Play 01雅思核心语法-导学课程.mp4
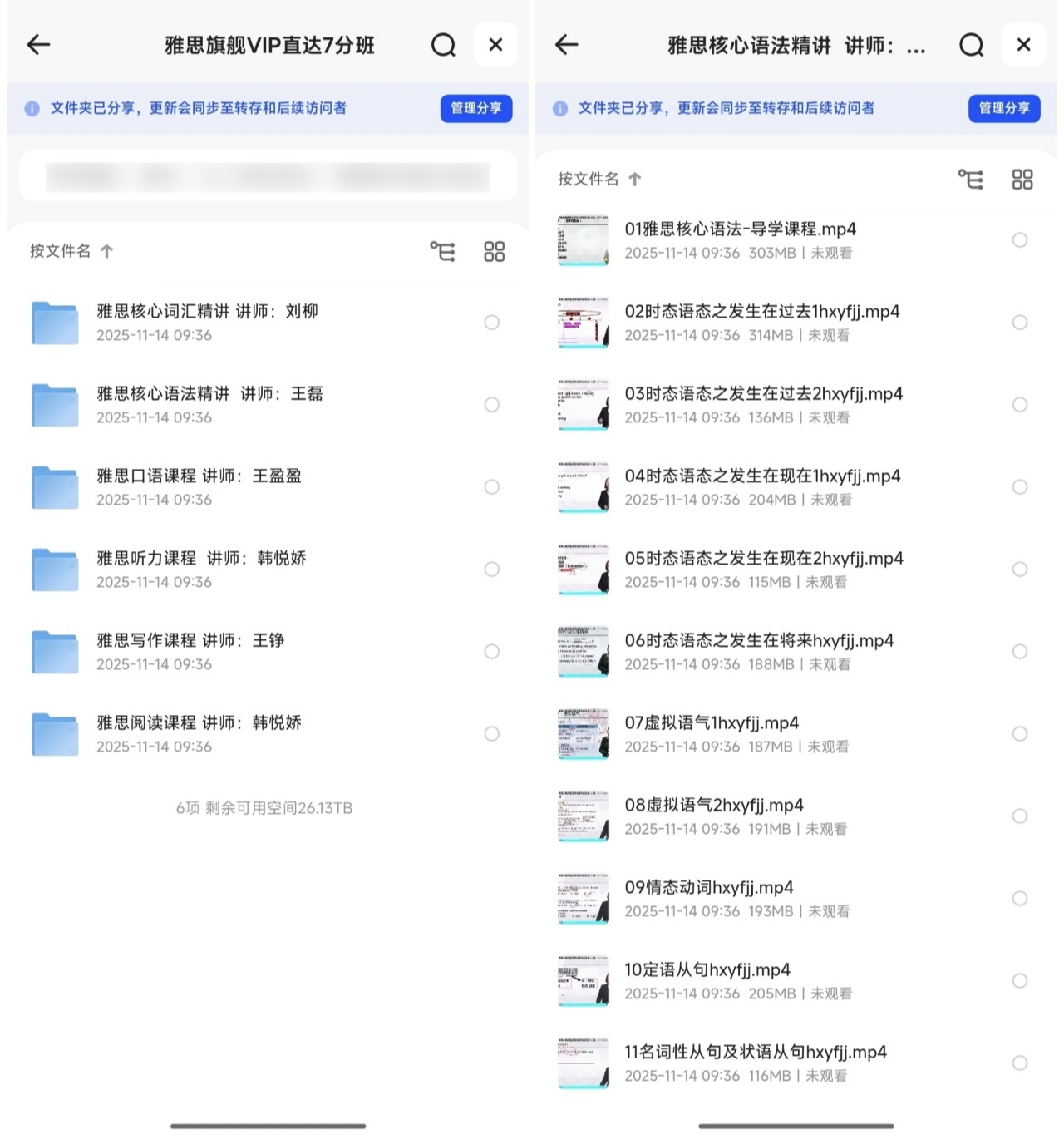Image resolution: width=1064 pixels, height=1139 pixels. [x=740, y=239]
